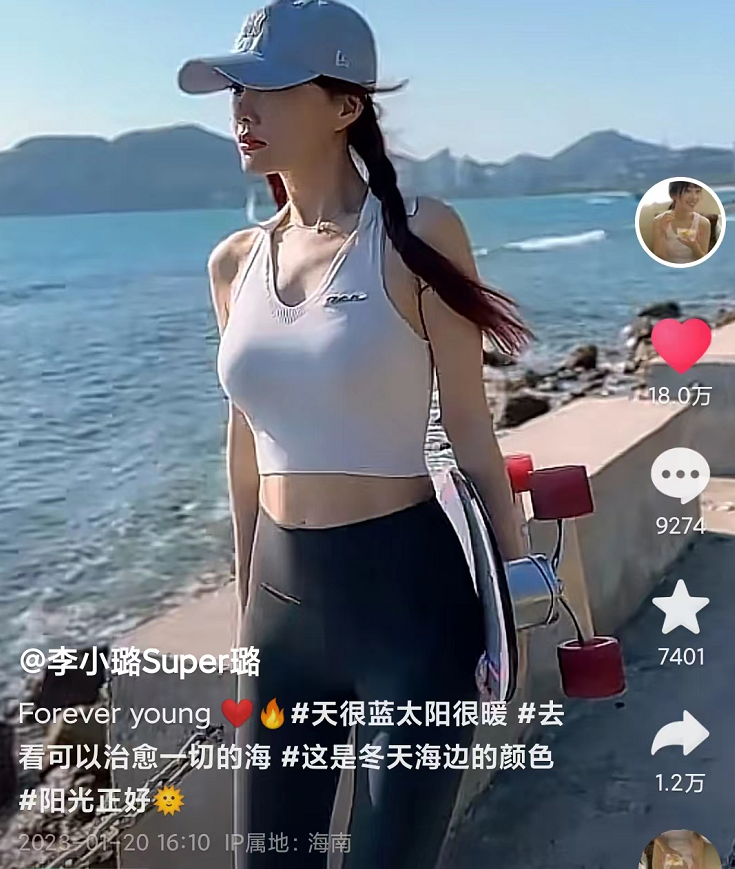
Task: Toggle like state on the heart button
Action: coord(679,344)
